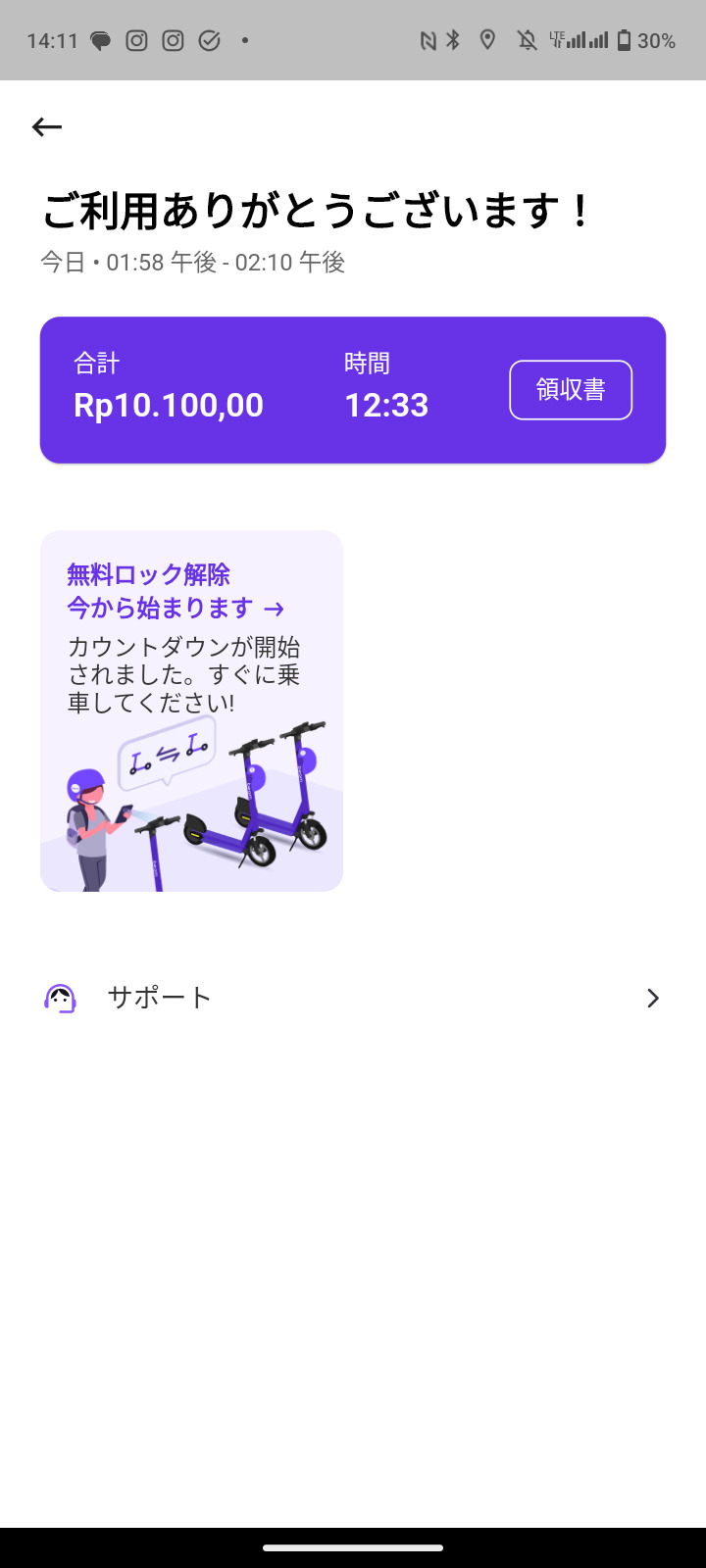The image size is (706, 1568).
Task: Go back using the top arrow
Action: click(x=47, y=127)
